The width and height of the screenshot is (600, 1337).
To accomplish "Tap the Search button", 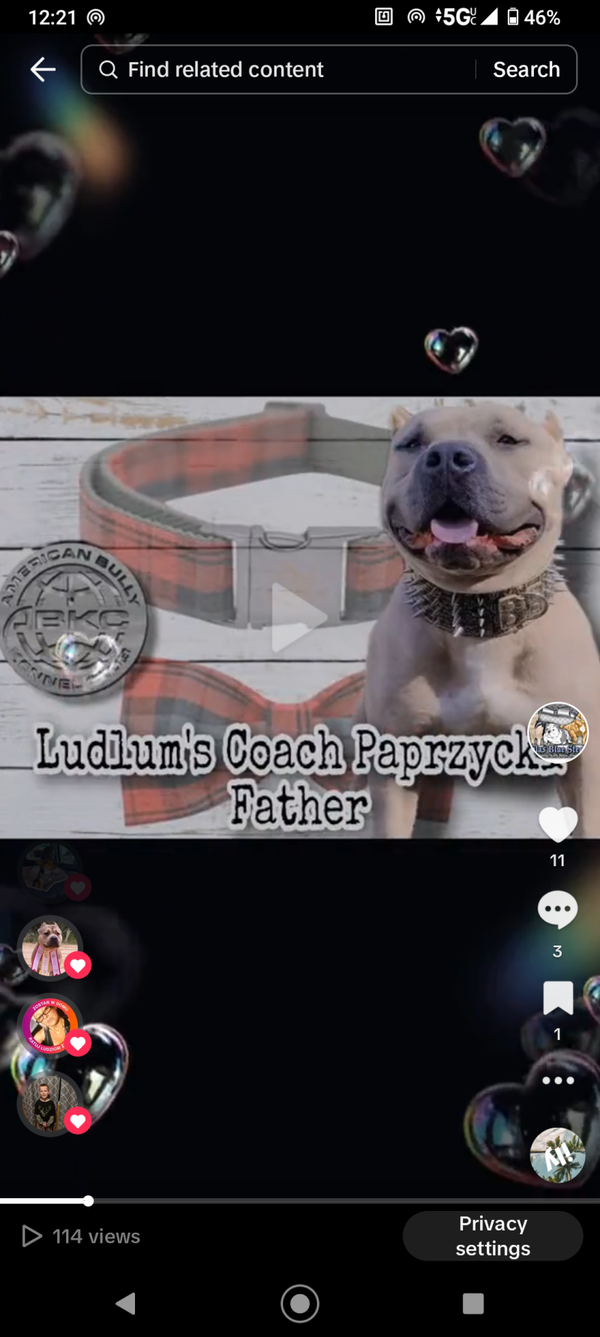I will coord(526,69).
